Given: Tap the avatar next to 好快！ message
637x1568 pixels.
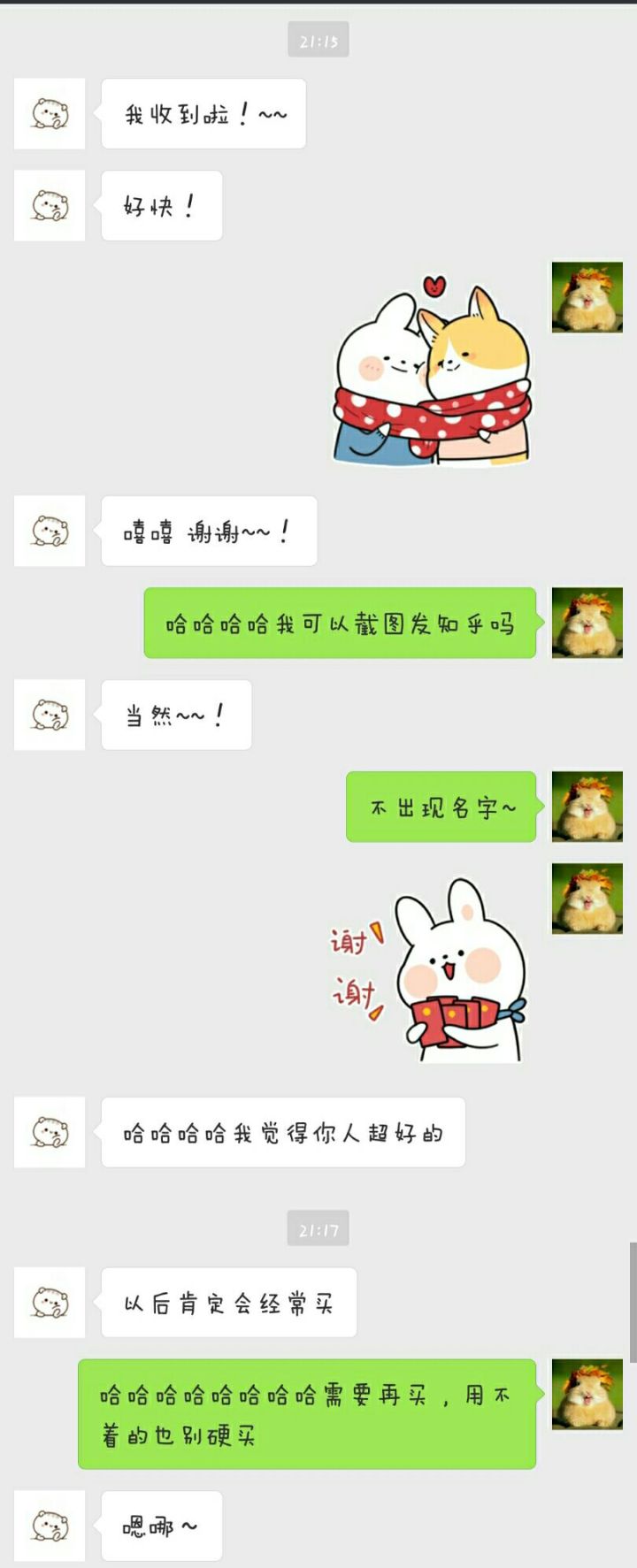Looking at the screenshot, I should coord(50,205).
